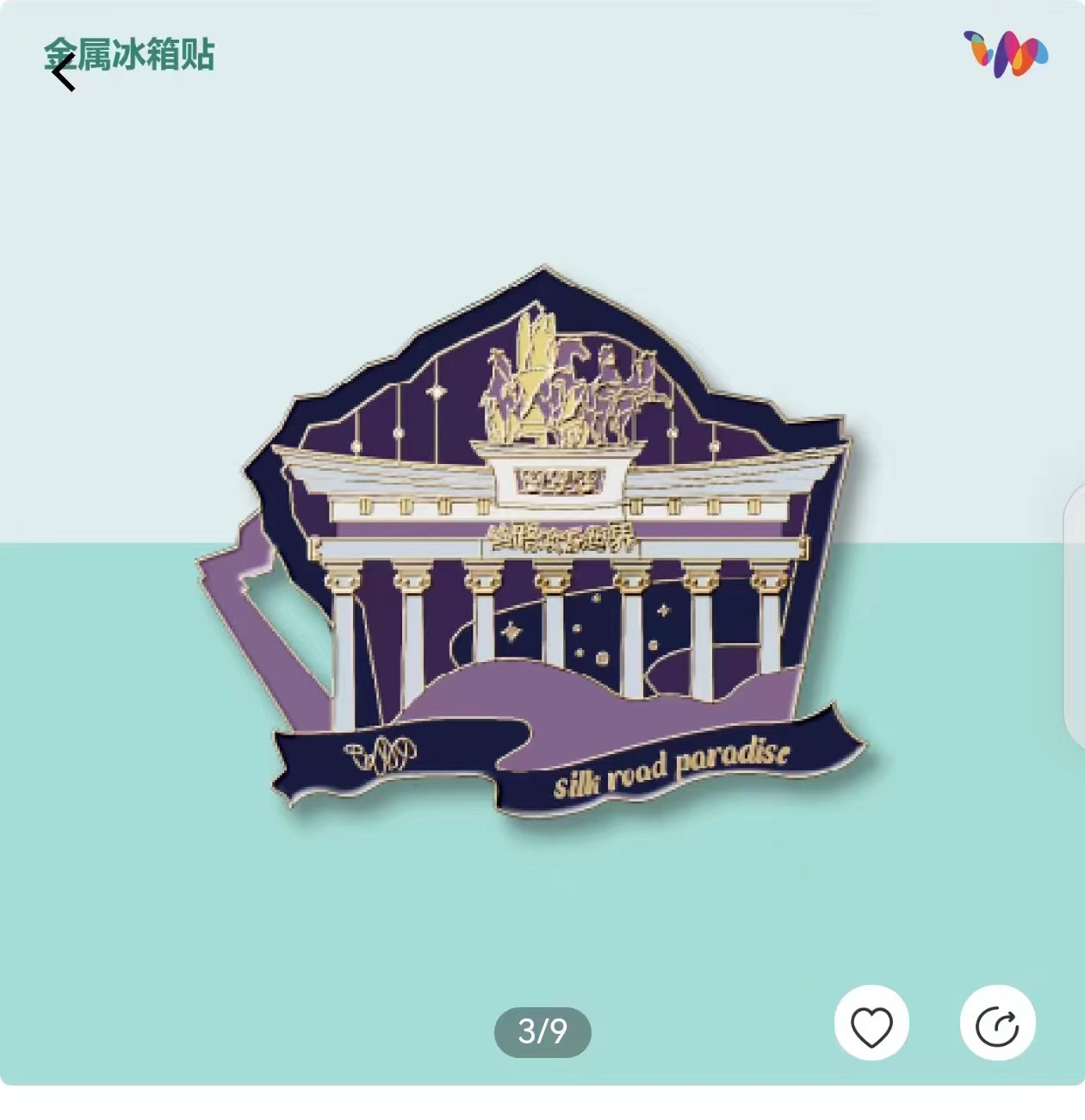
Task: Share this image with the arrow icon
Action: [997, 1026]
